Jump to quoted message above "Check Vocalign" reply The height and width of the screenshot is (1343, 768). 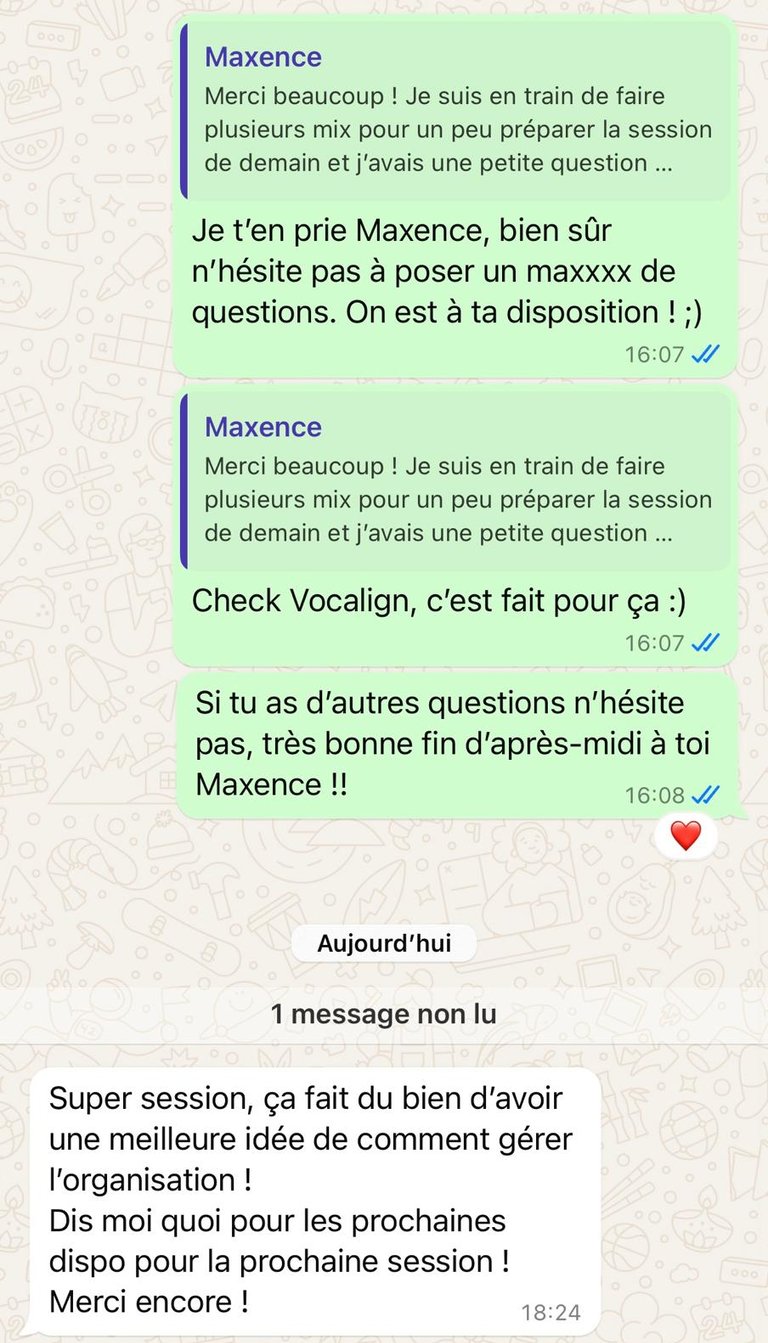tap(455, 482)
